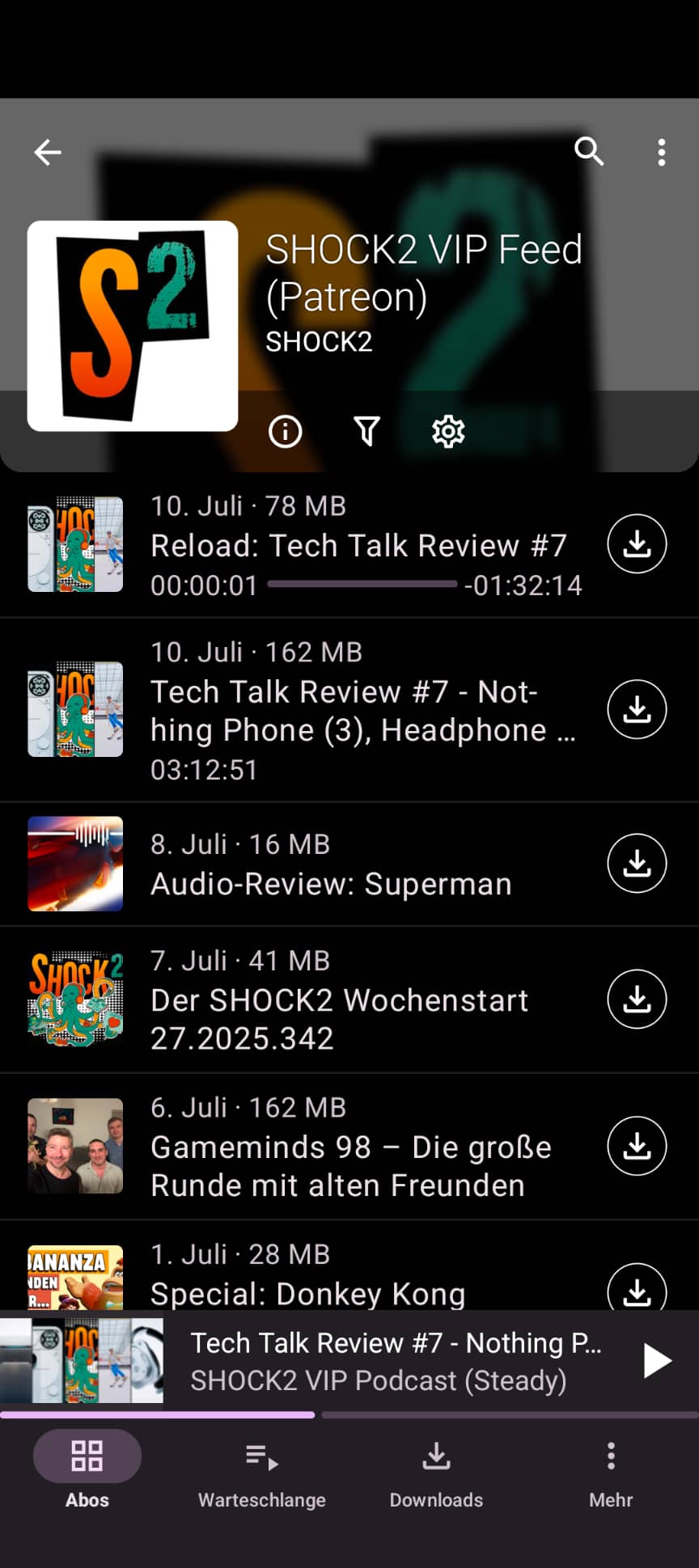Open the three-dot overflow menu in header
Image resolution: width=699 pixels, height=1568 pixels.
pos(662,152)
